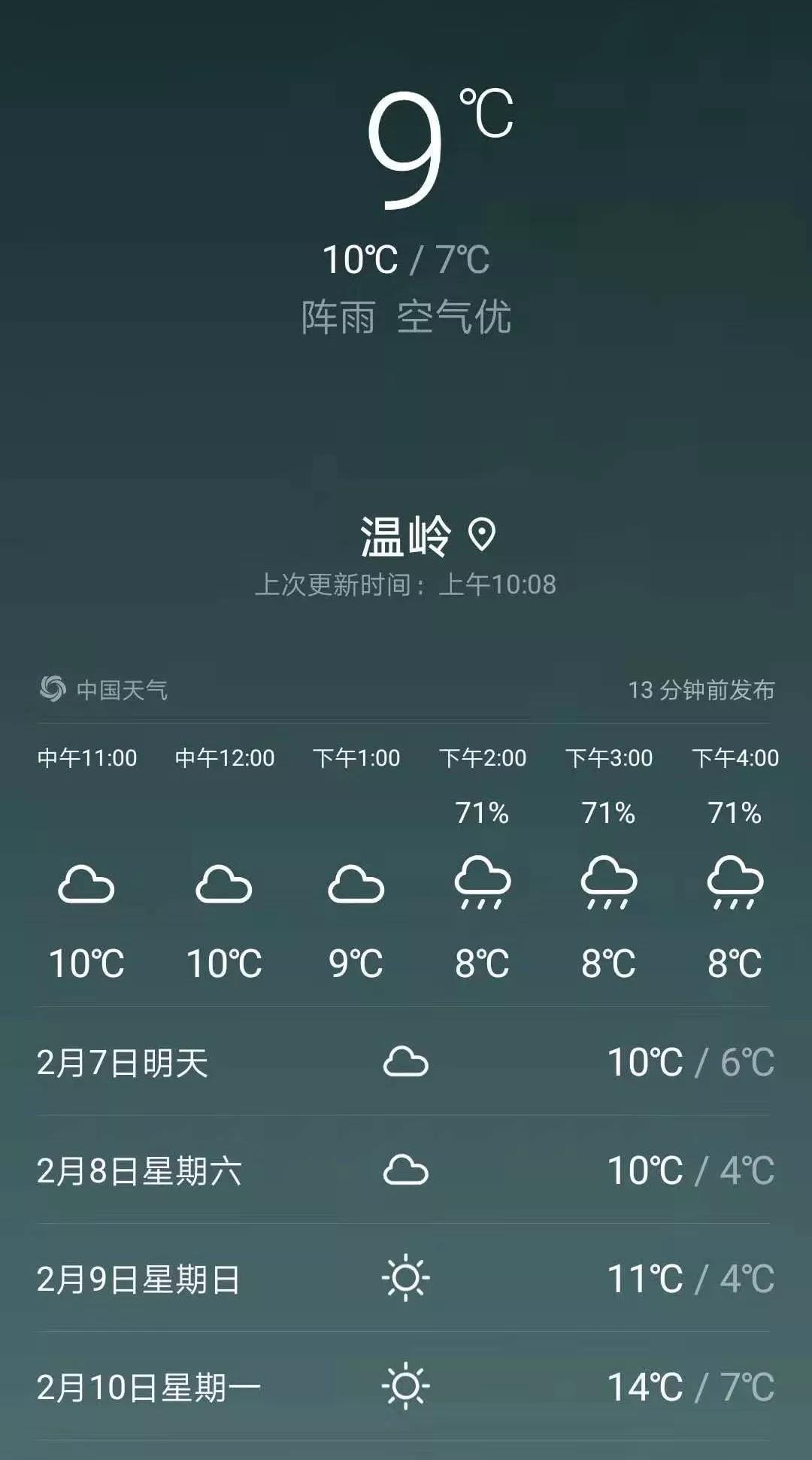Viewport: 812px width, 1460px height.
Task: Open the 中国天气 source link
Action: [x=104, y=689]
